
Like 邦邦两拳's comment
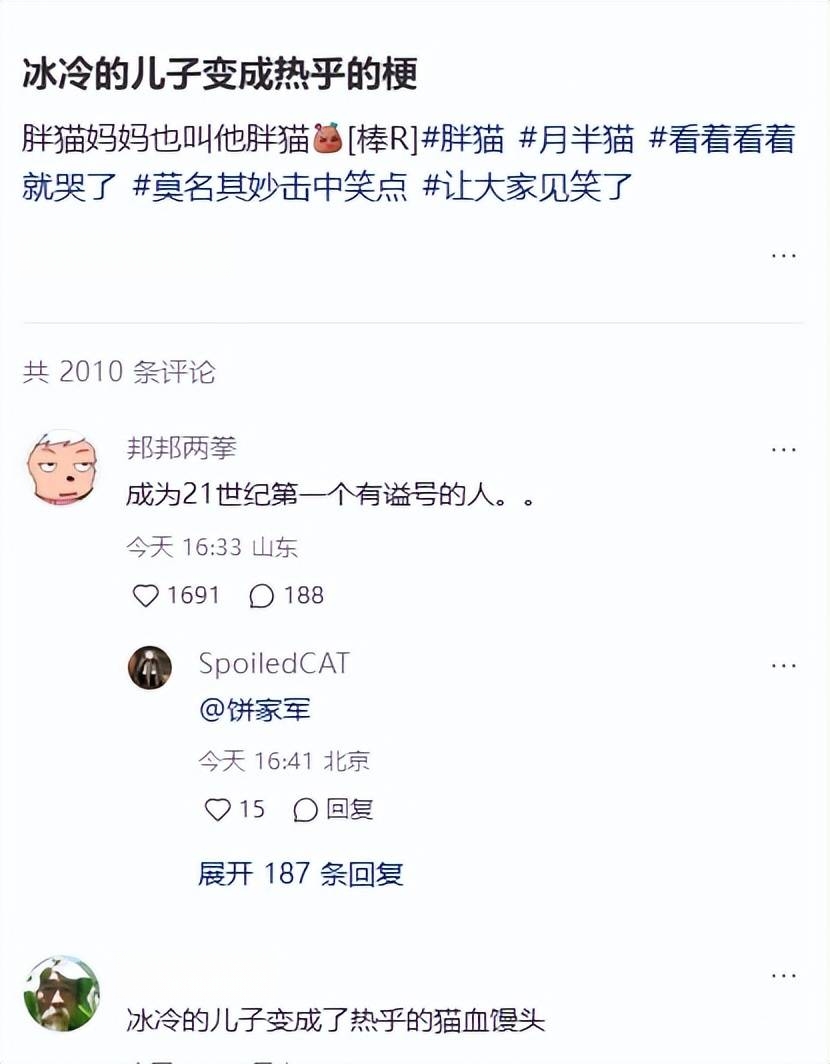pyautogui.click(x=147, y=596)
